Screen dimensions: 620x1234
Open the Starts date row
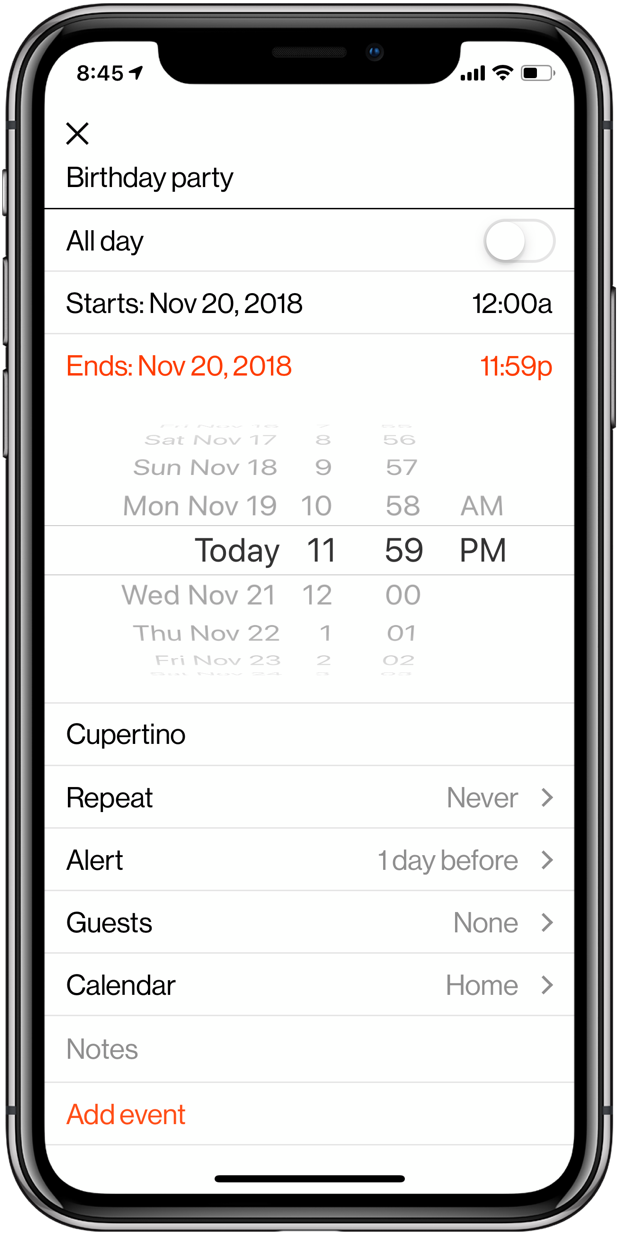click(309, 303)
